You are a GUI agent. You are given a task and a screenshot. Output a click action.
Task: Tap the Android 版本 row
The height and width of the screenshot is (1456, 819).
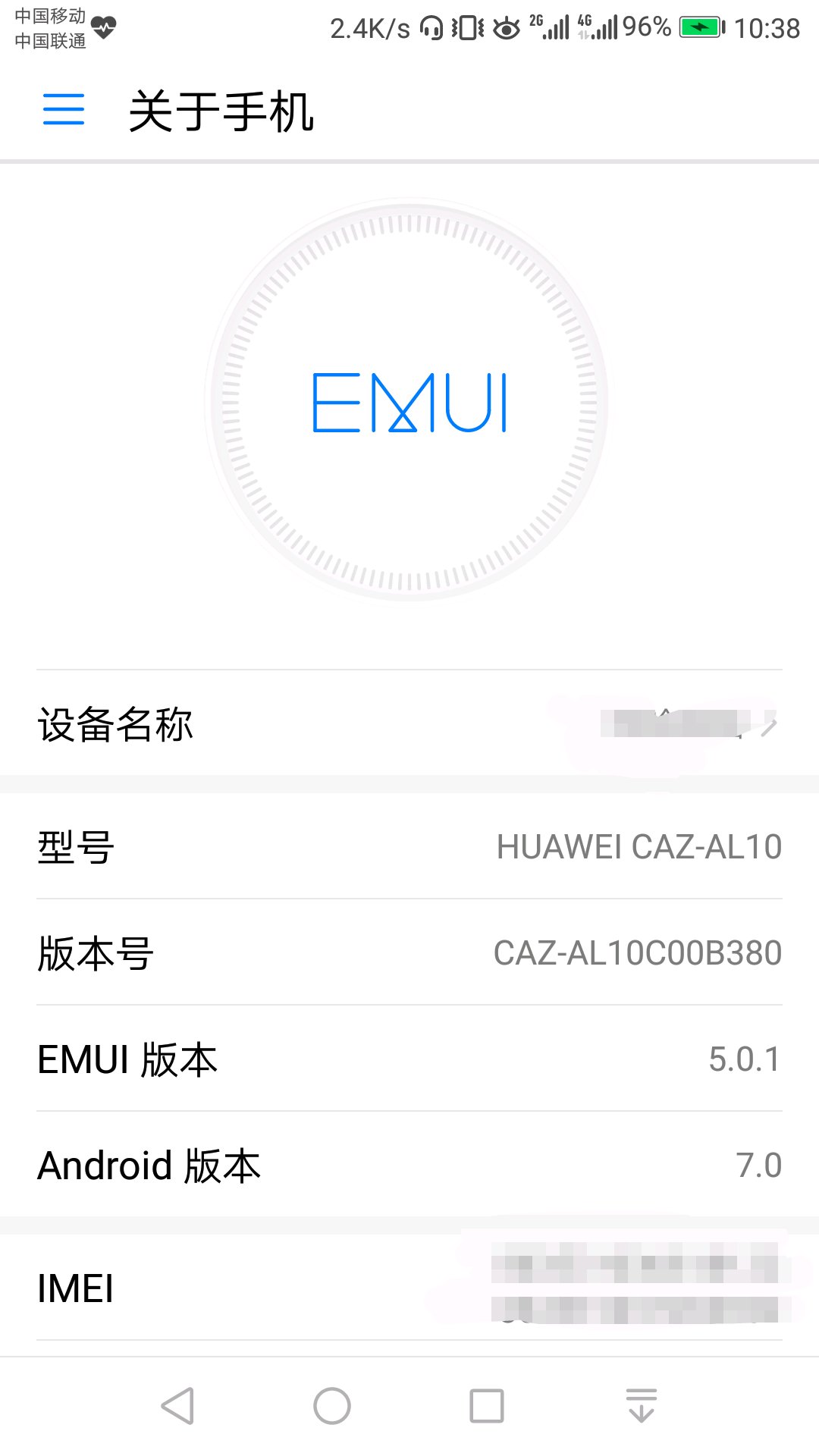[409, 1165]
